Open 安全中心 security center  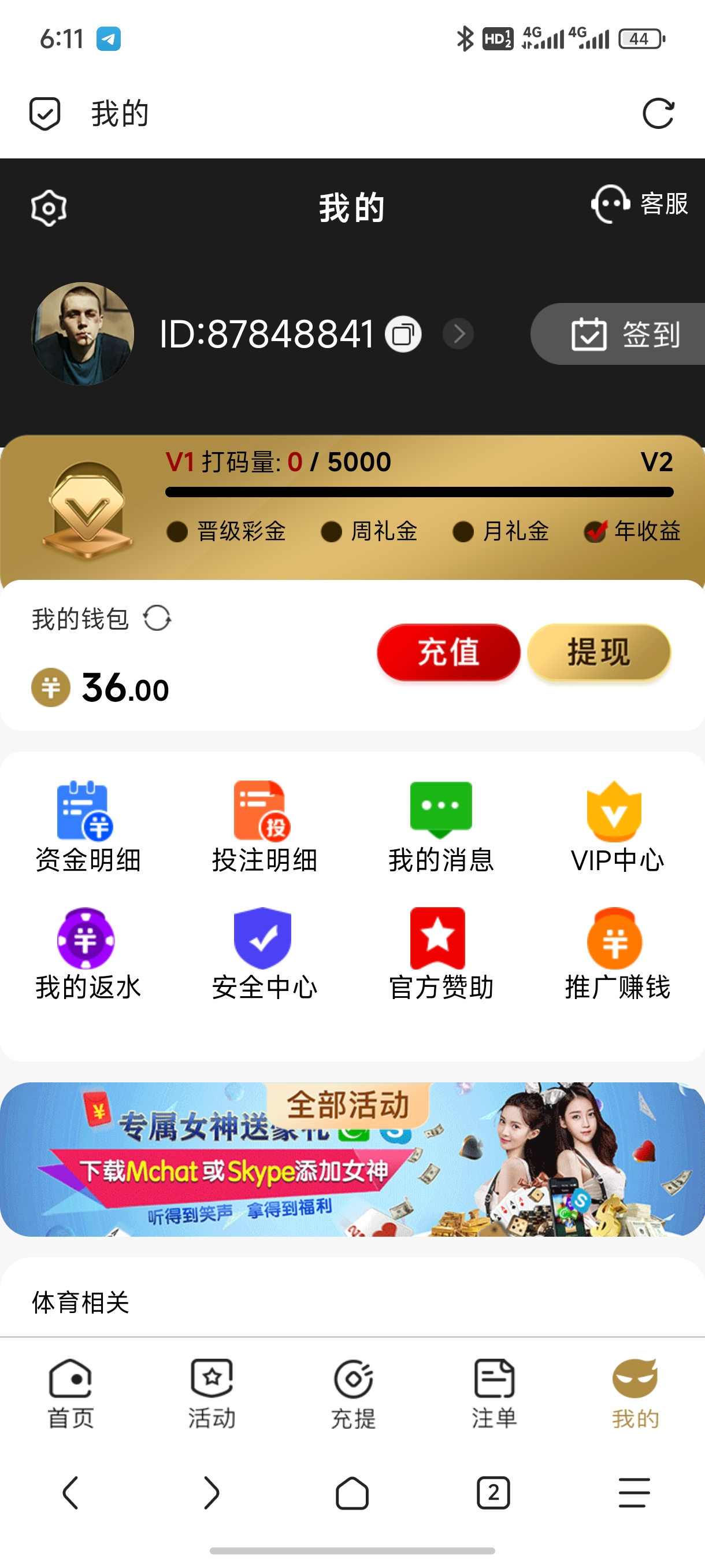(x=264, y=954)
